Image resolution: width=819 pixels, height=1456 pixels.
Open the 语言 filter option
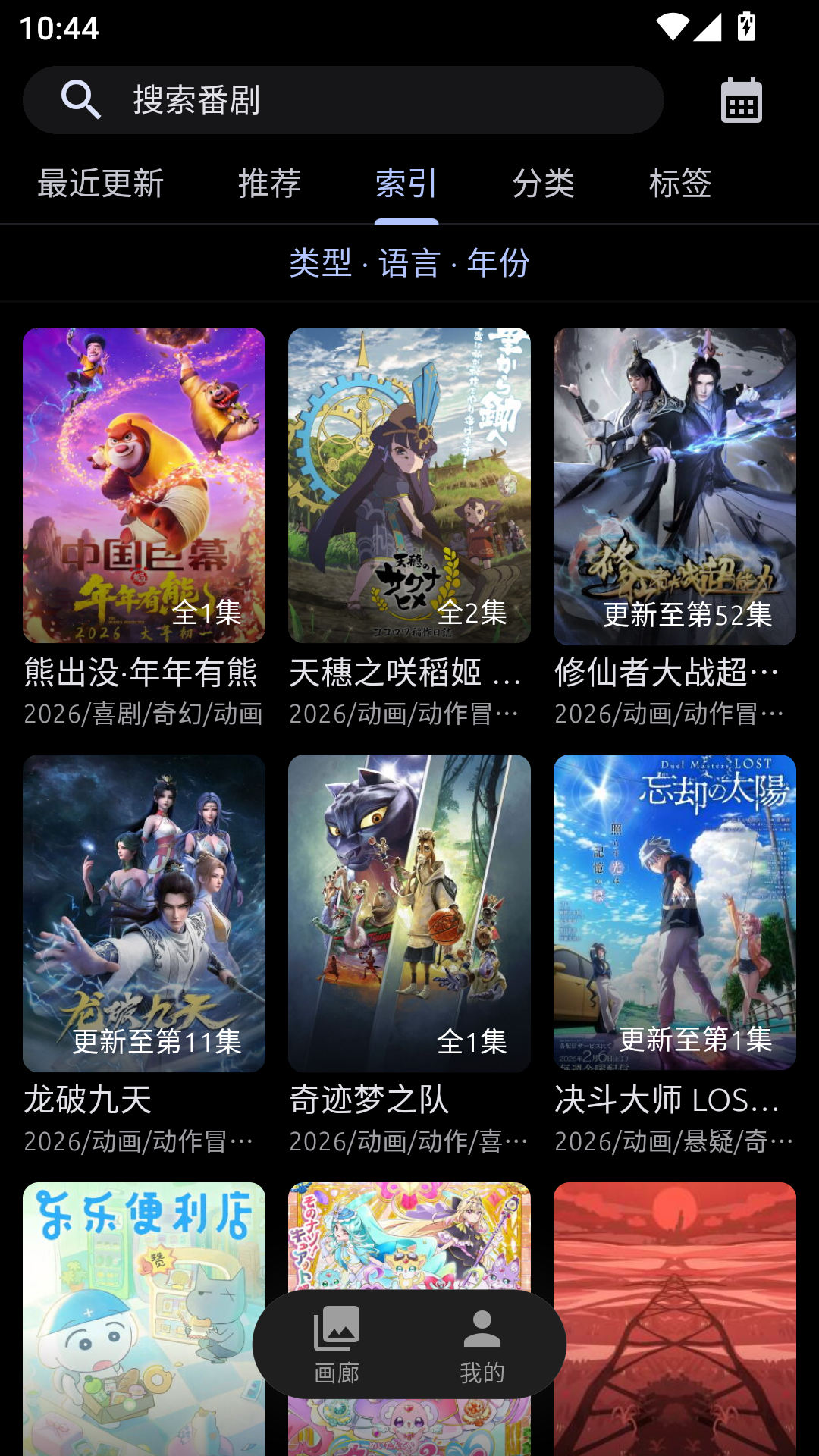(409, 263)
